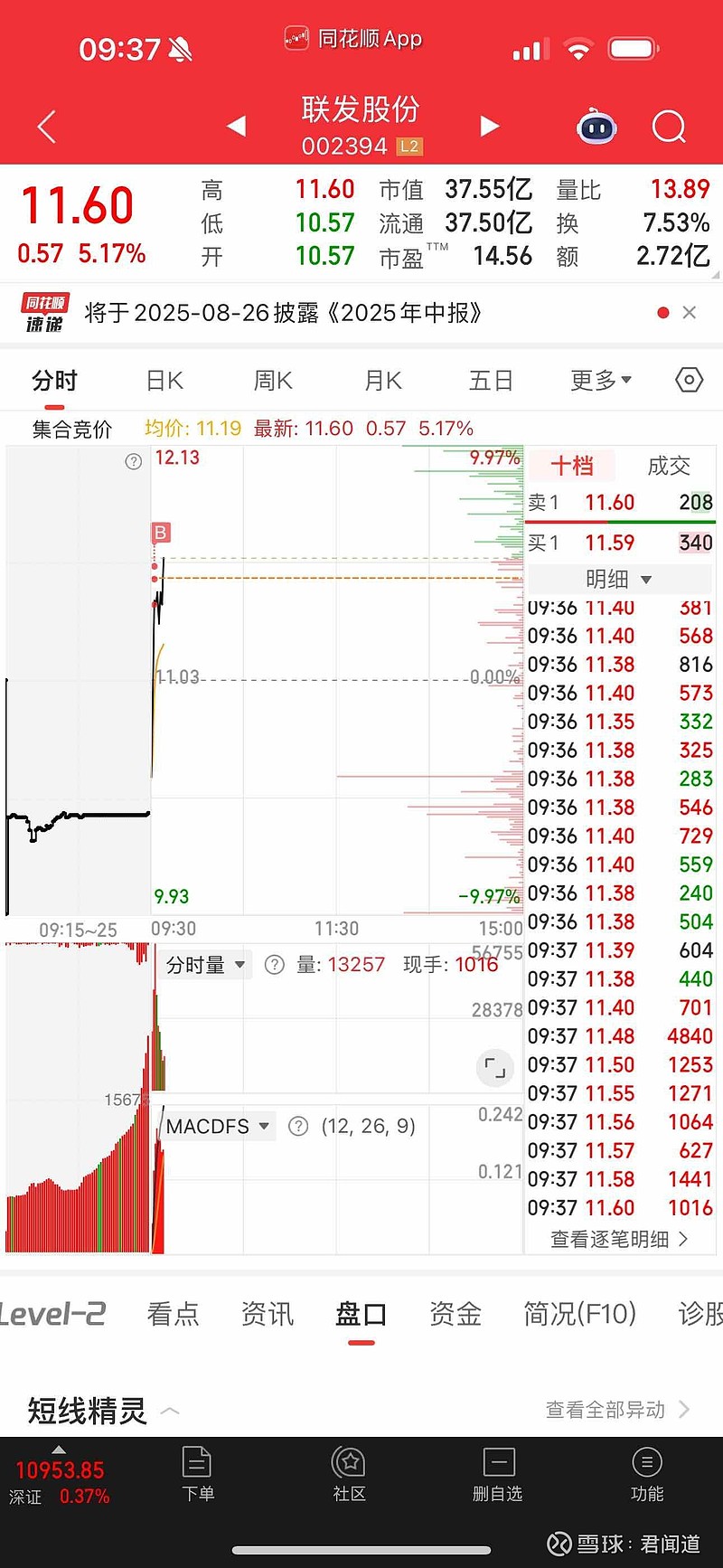Image resolution: width=723 pixels, height=1568 pixels.
Task: Tap 删自选 to remove from watchlist
Action: coord(498,1475)
